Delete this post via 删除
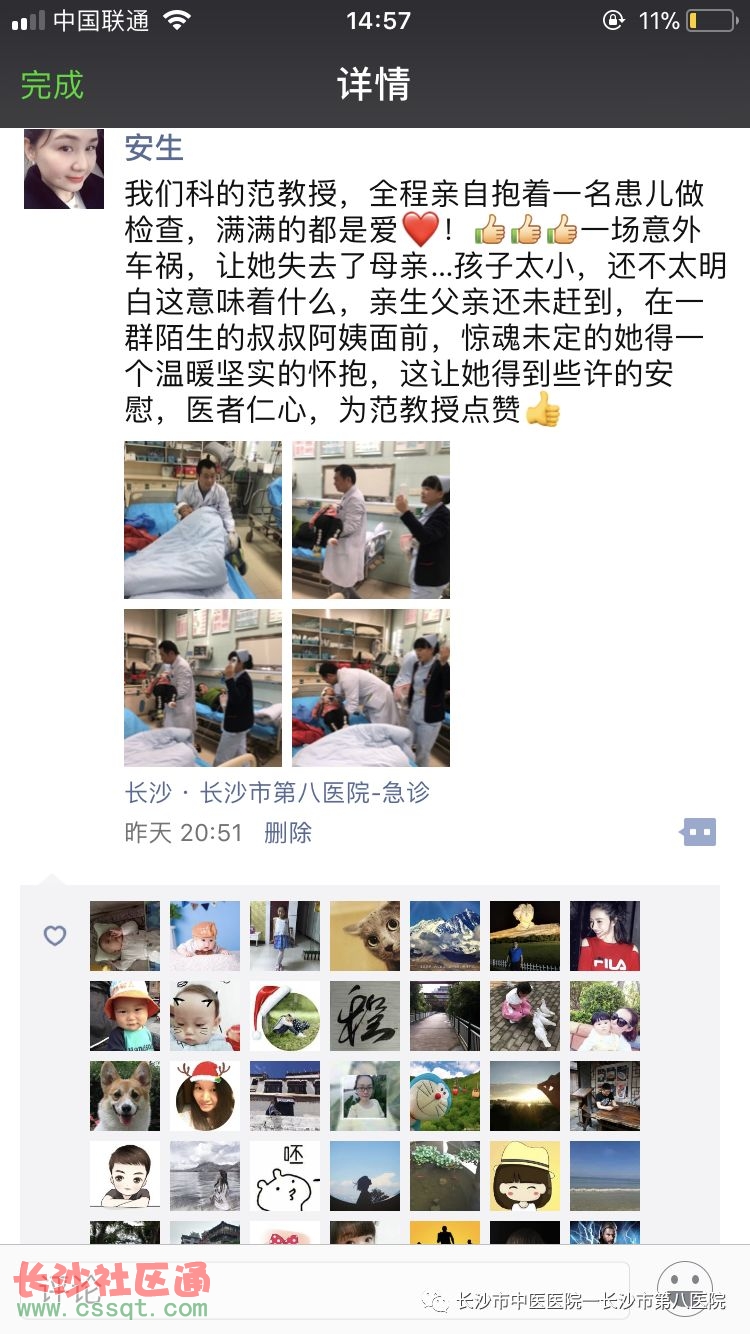This screenshot has width=750, height=1334. [x=288, y=832]
